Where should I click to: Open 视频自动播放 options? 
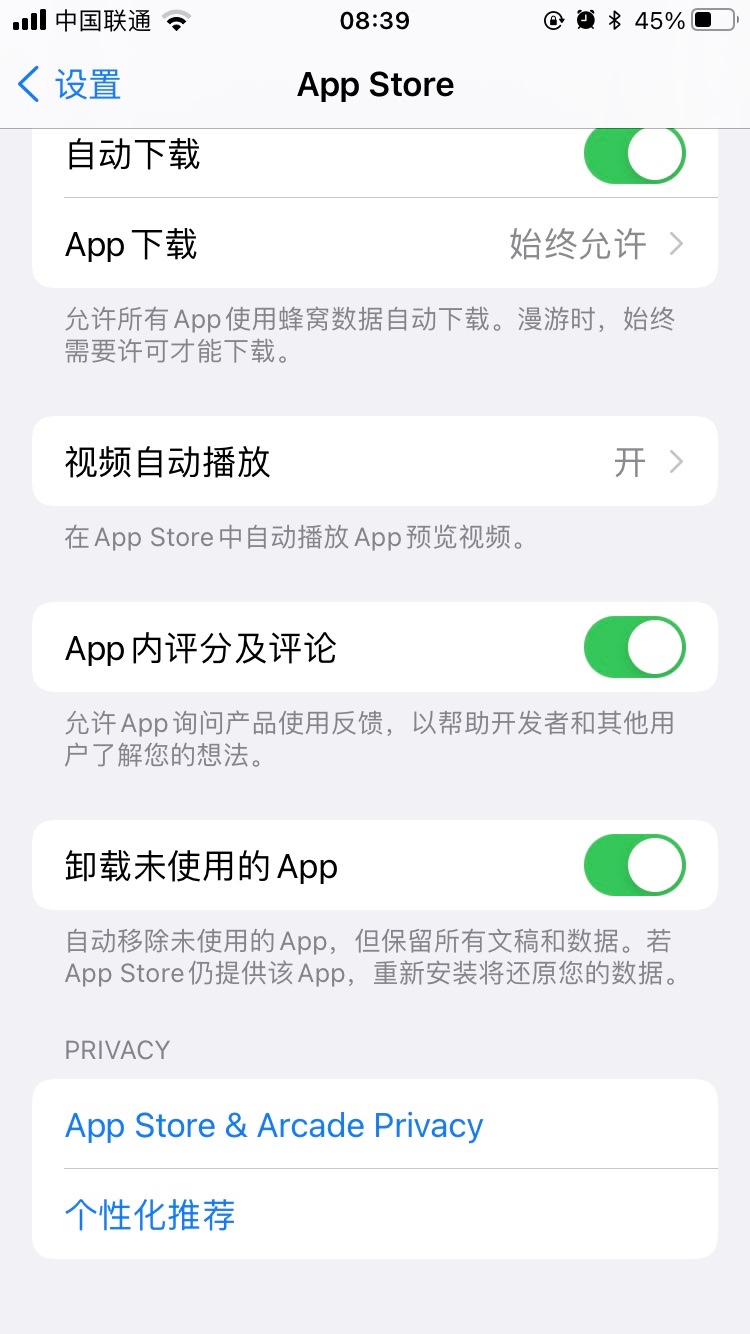[375, 462]
